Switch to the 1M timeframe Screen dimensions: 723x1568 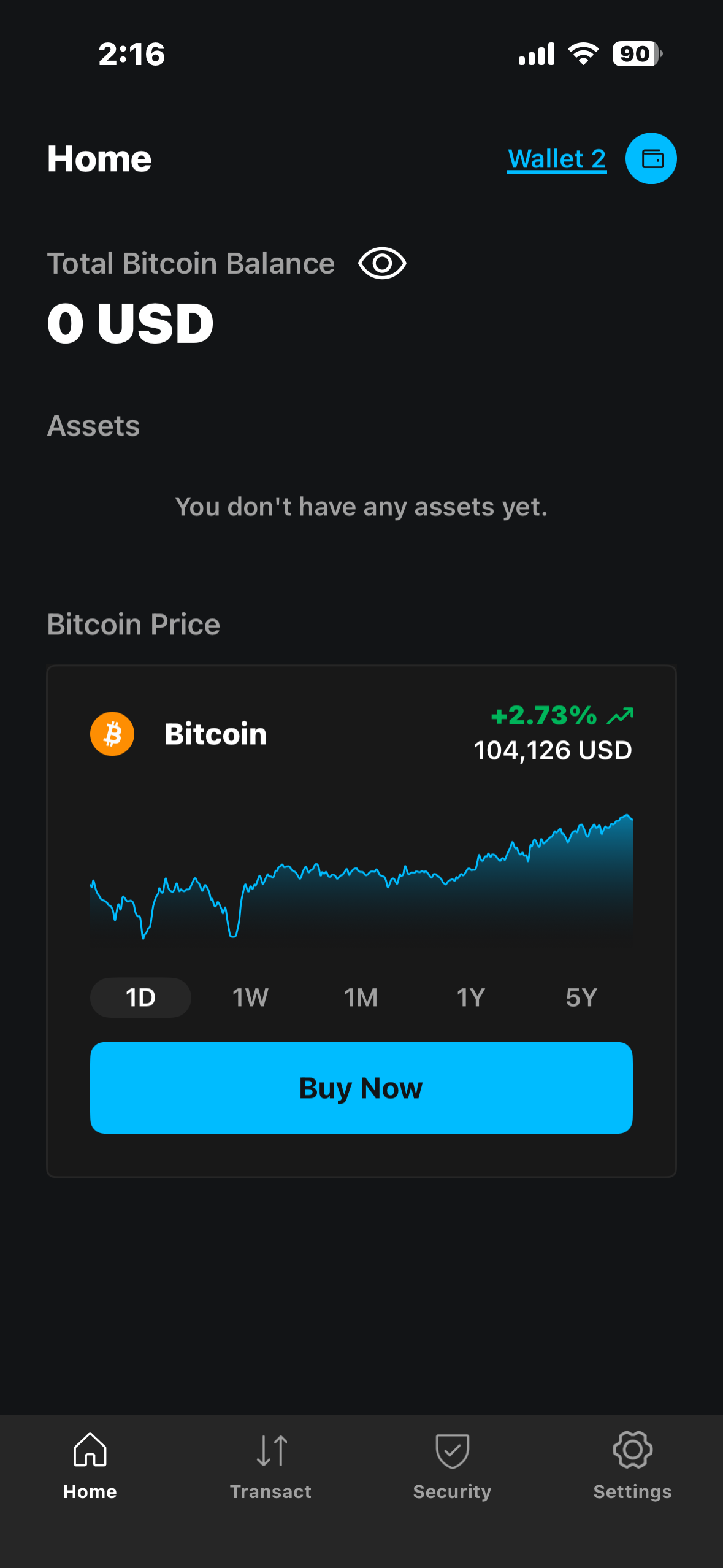360,997
